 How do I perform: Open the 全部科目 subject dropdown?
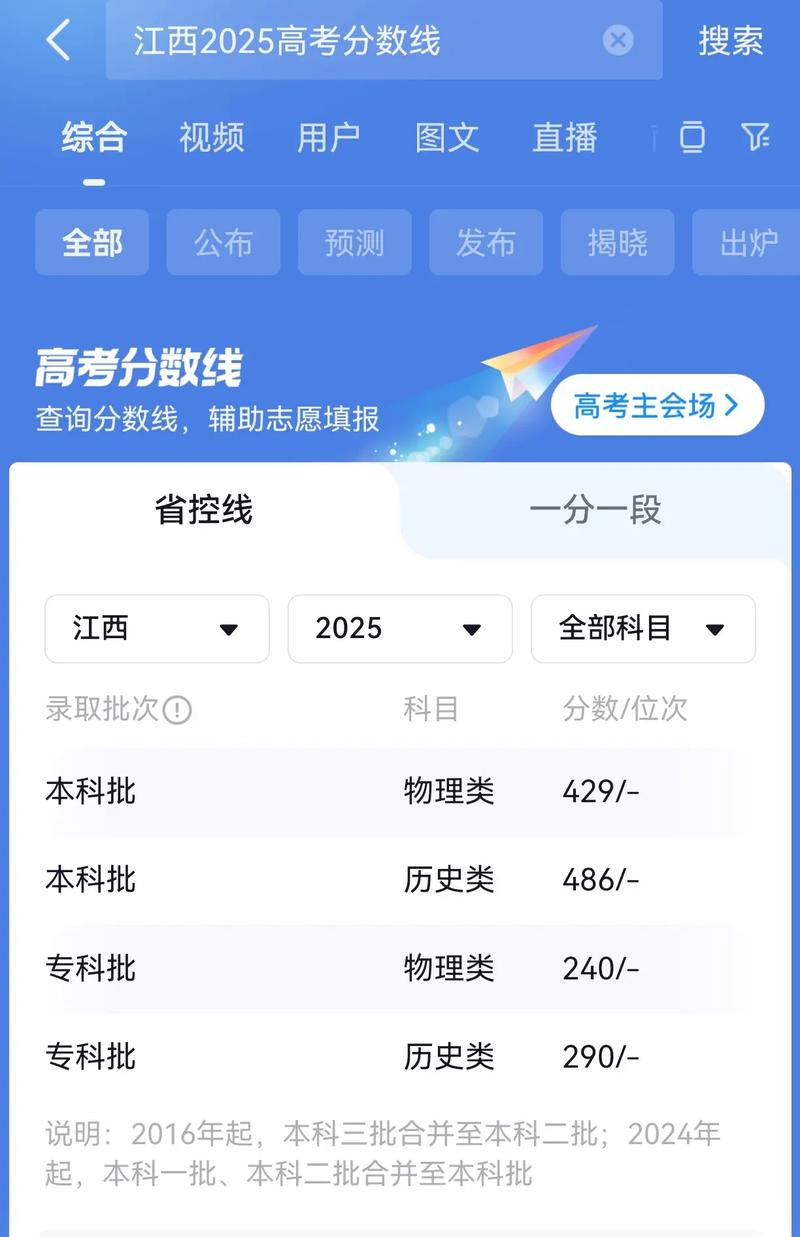(643, 629)
